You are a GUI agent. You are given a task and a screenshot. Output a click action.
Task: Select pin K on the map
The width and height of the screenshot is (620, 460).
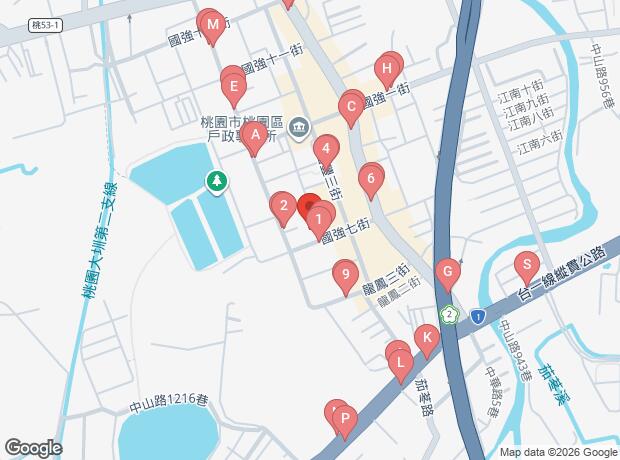tap(427, 338)
